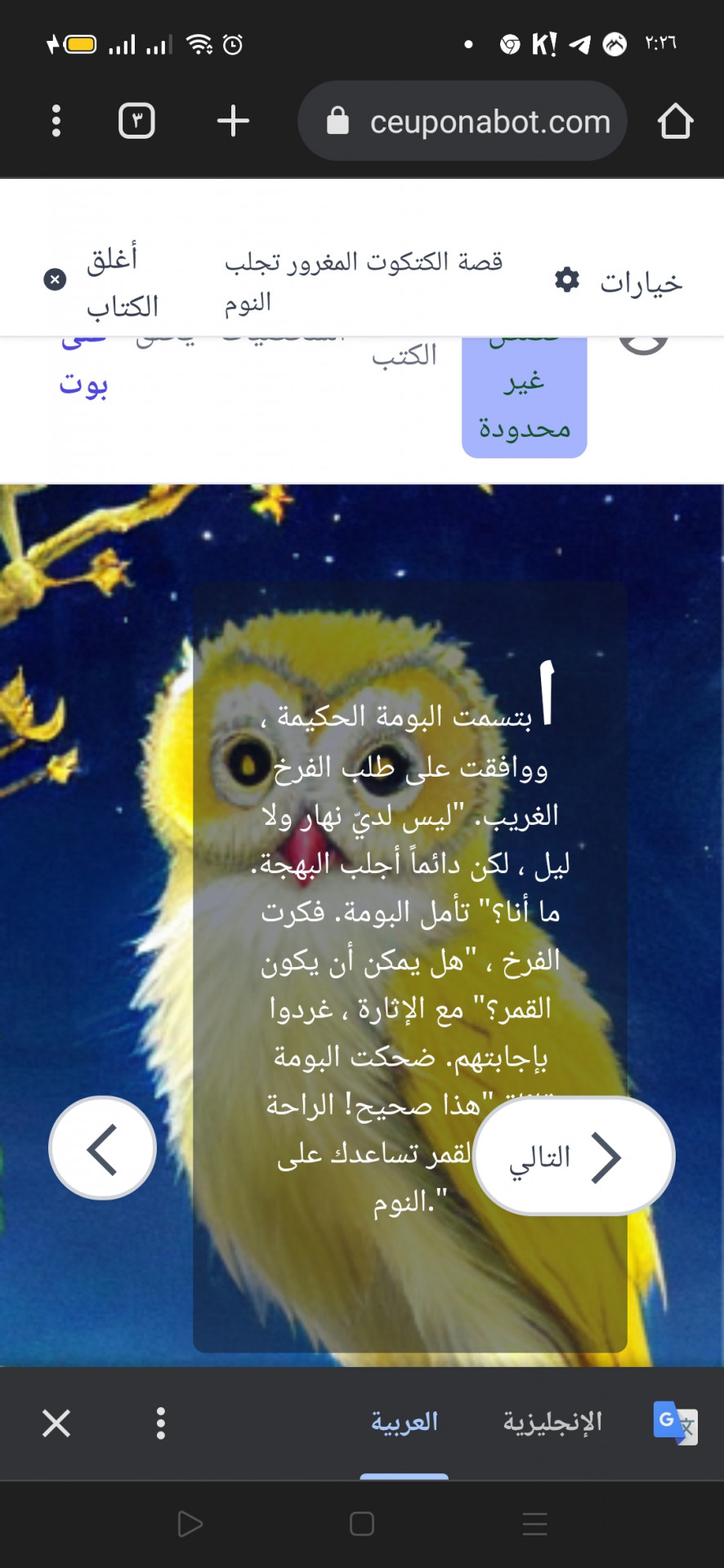Dismiss the translate bar
Screen dimensions: 724x1568
click(x=56, y=1423)
